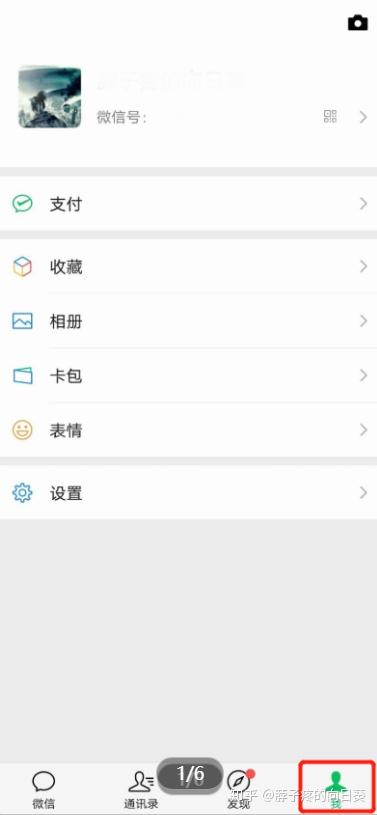Open 设置 settings

point(188,493)
